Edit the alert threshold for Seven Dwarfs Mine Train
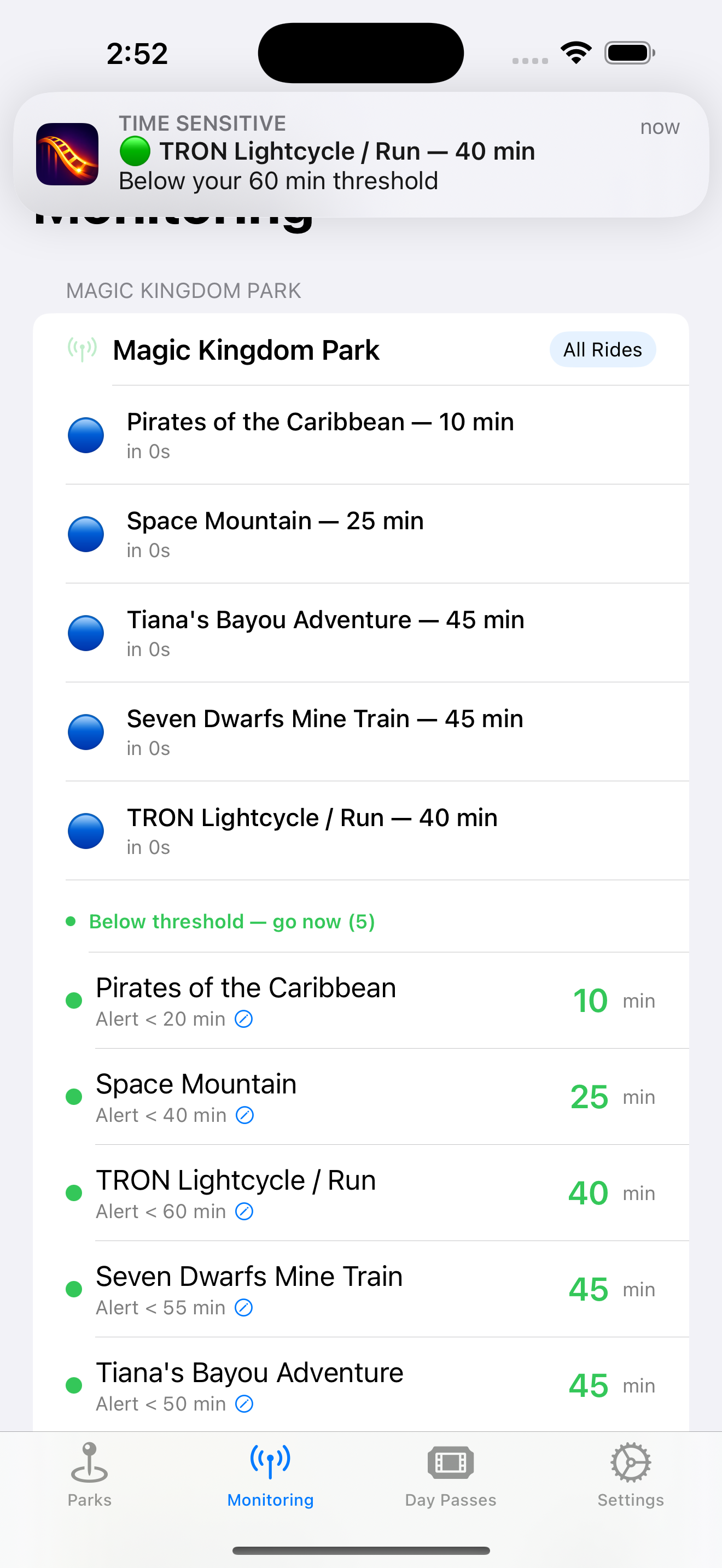722x1568 pixels. click(x=243, y=1307)
